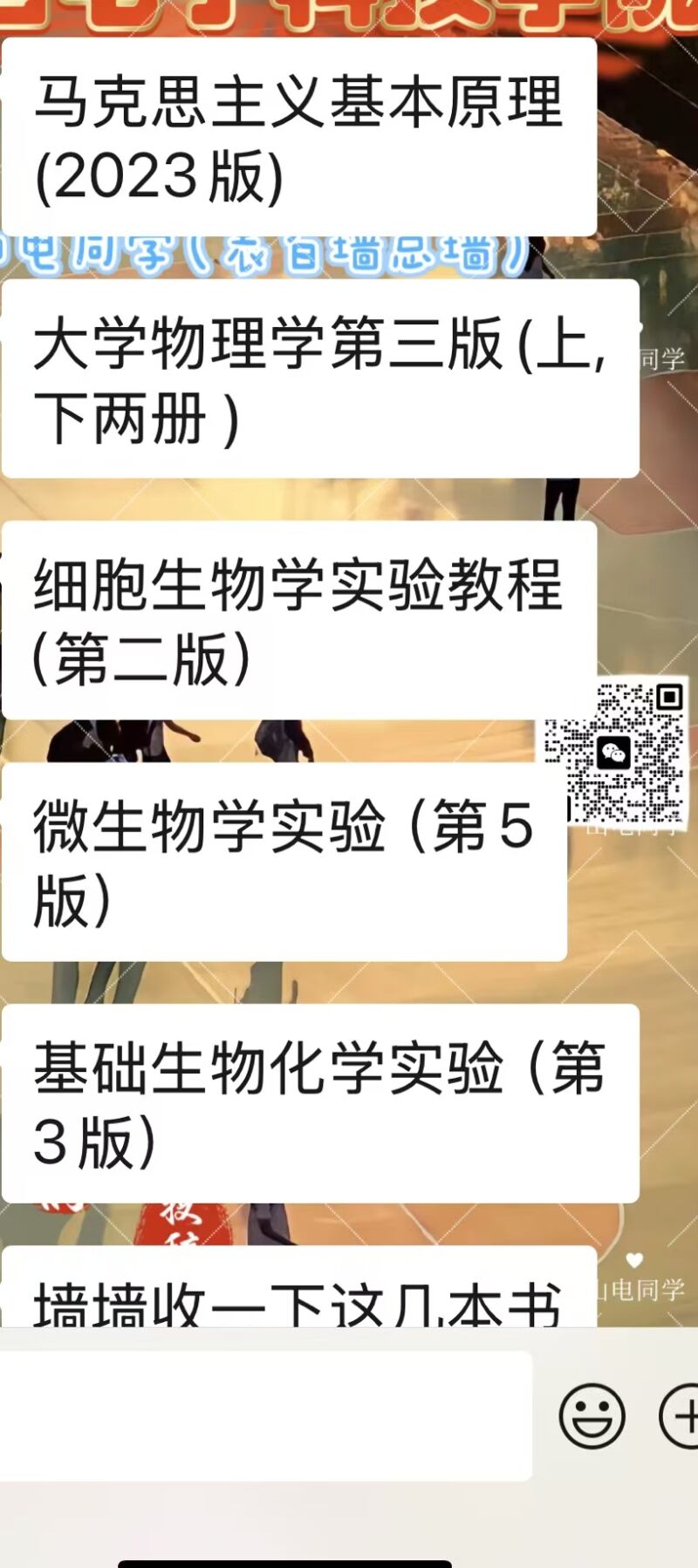Tap the message input field

point(262,1415)
